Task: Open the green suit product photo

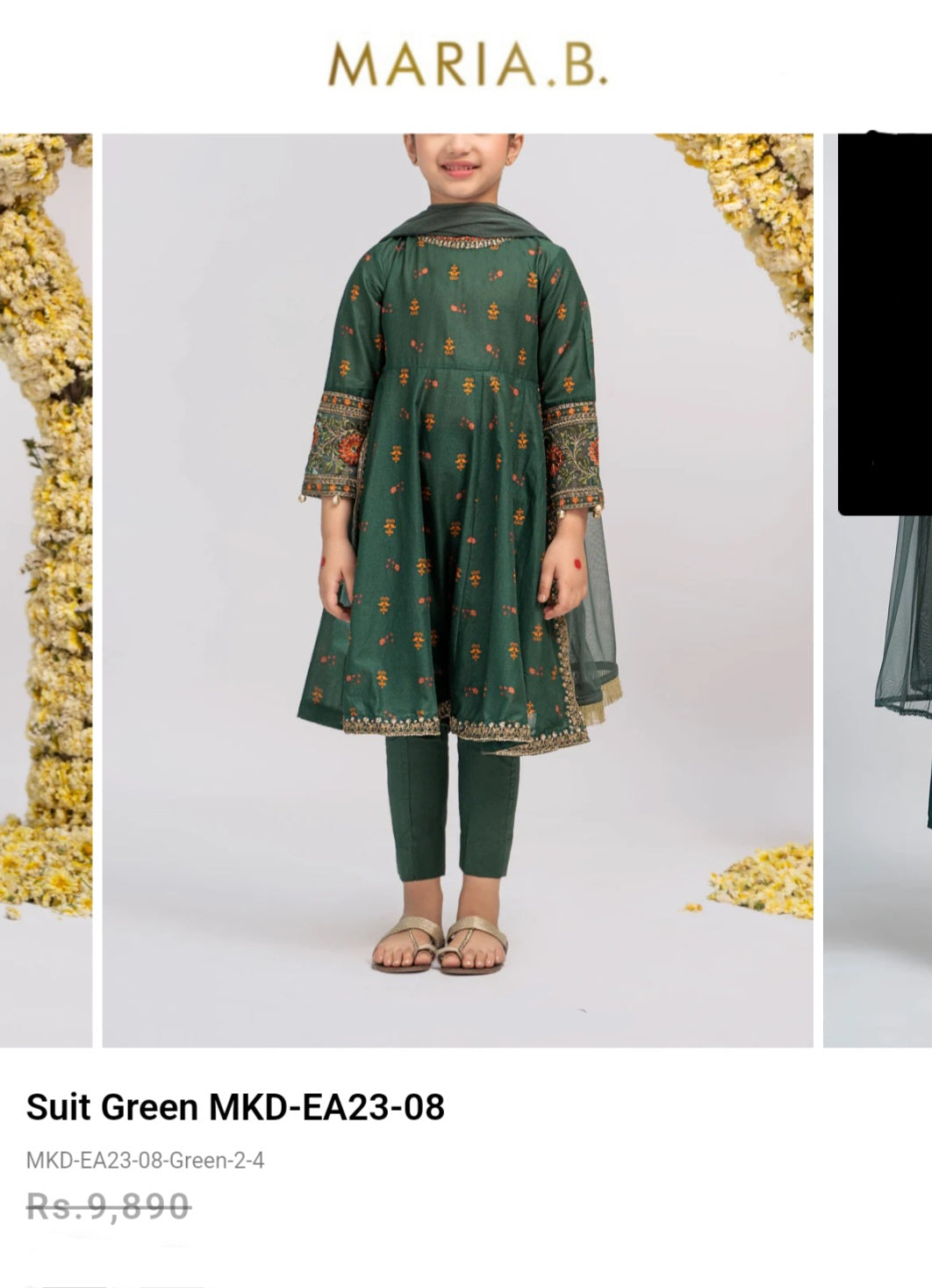Action: click(457, 589)
